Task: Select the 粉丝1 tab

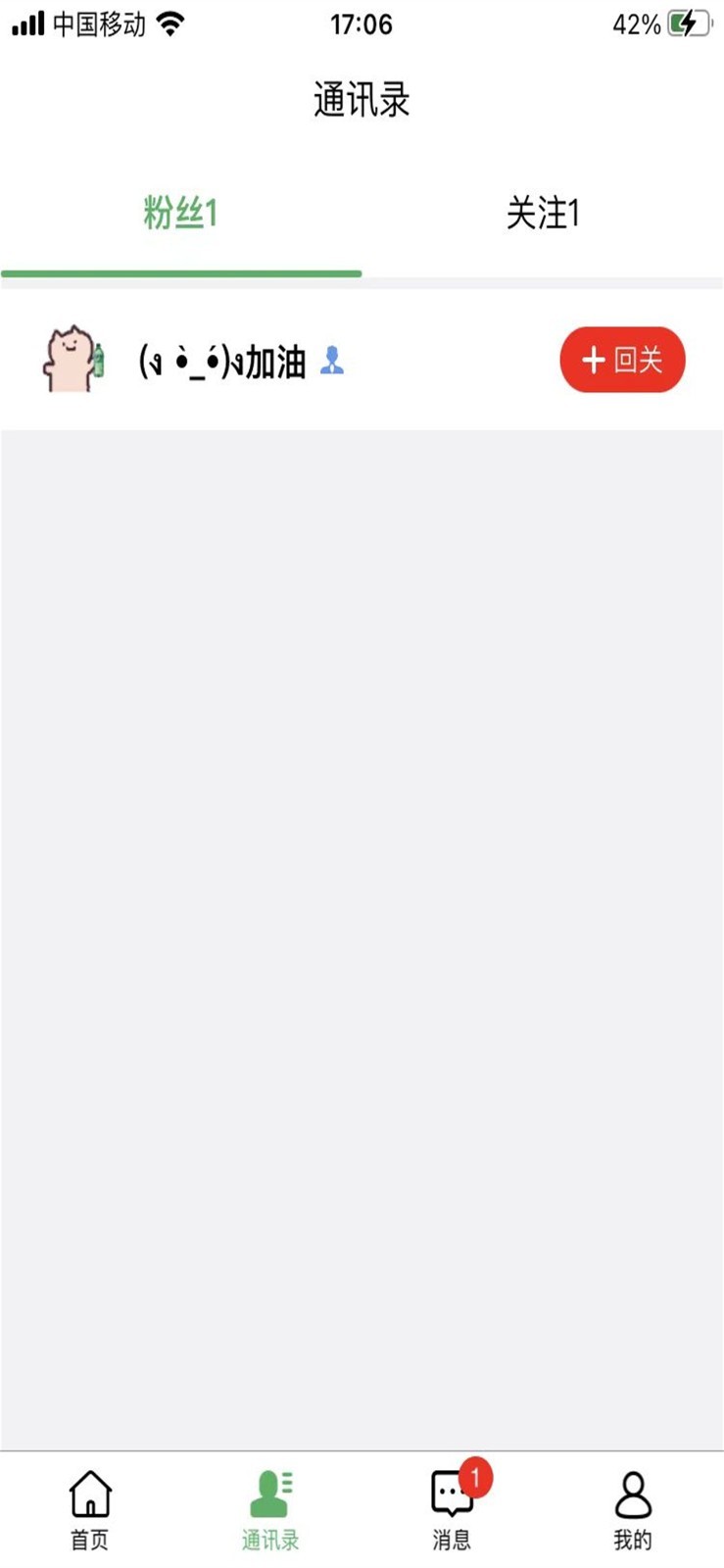Action: [x=180, y=213]
